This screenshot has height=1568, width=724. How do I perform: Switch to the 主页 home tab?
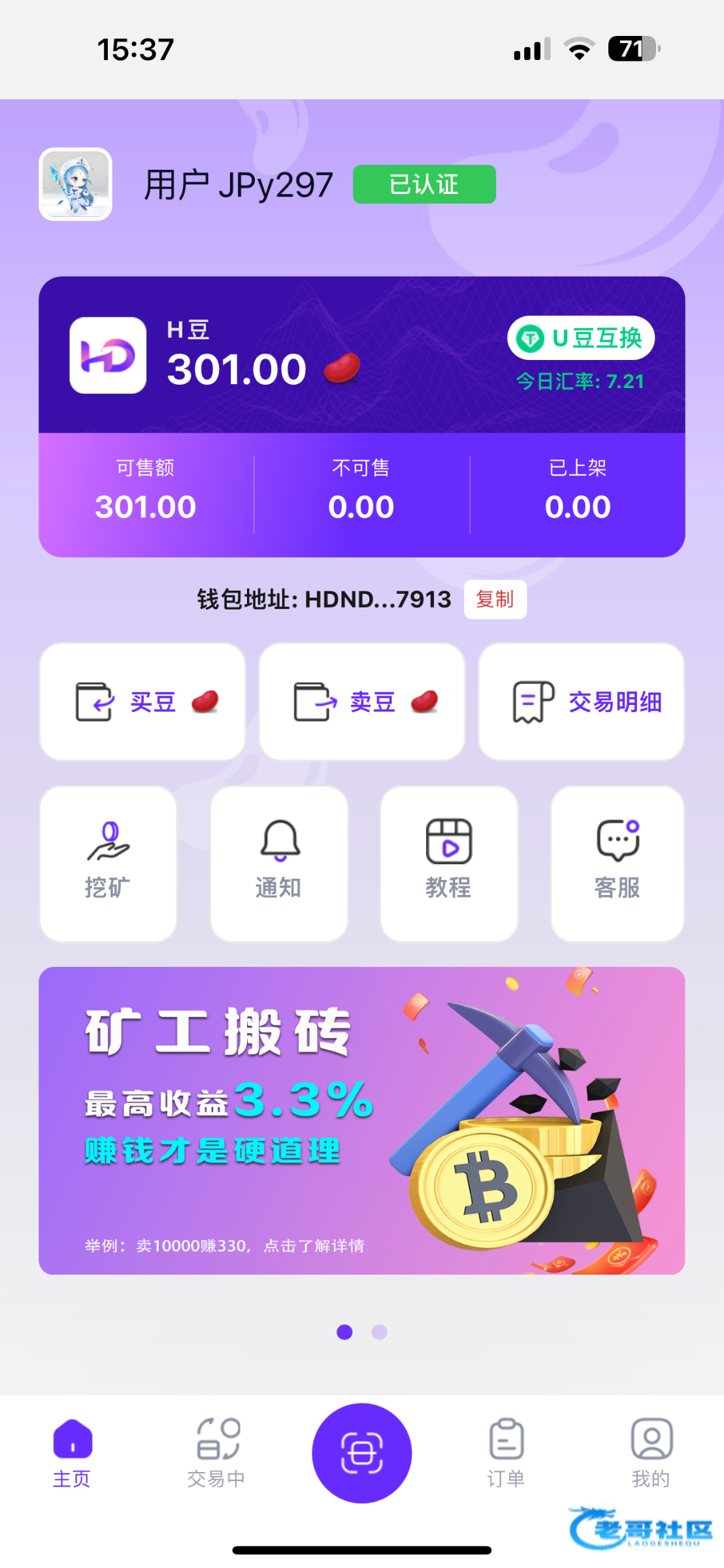pos(72,1453)
